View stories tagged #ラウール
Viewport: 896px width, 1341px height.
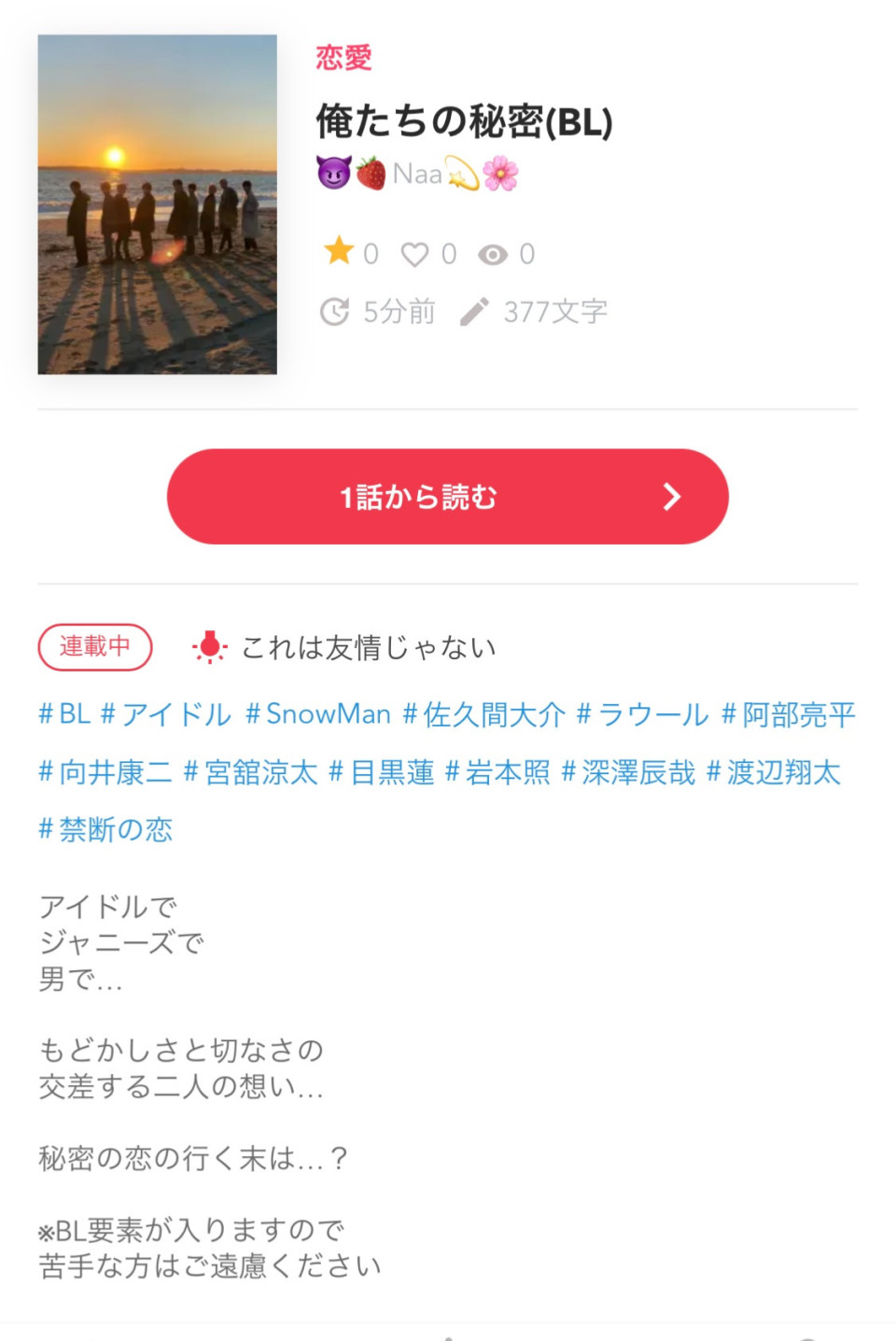coord(643,714)
